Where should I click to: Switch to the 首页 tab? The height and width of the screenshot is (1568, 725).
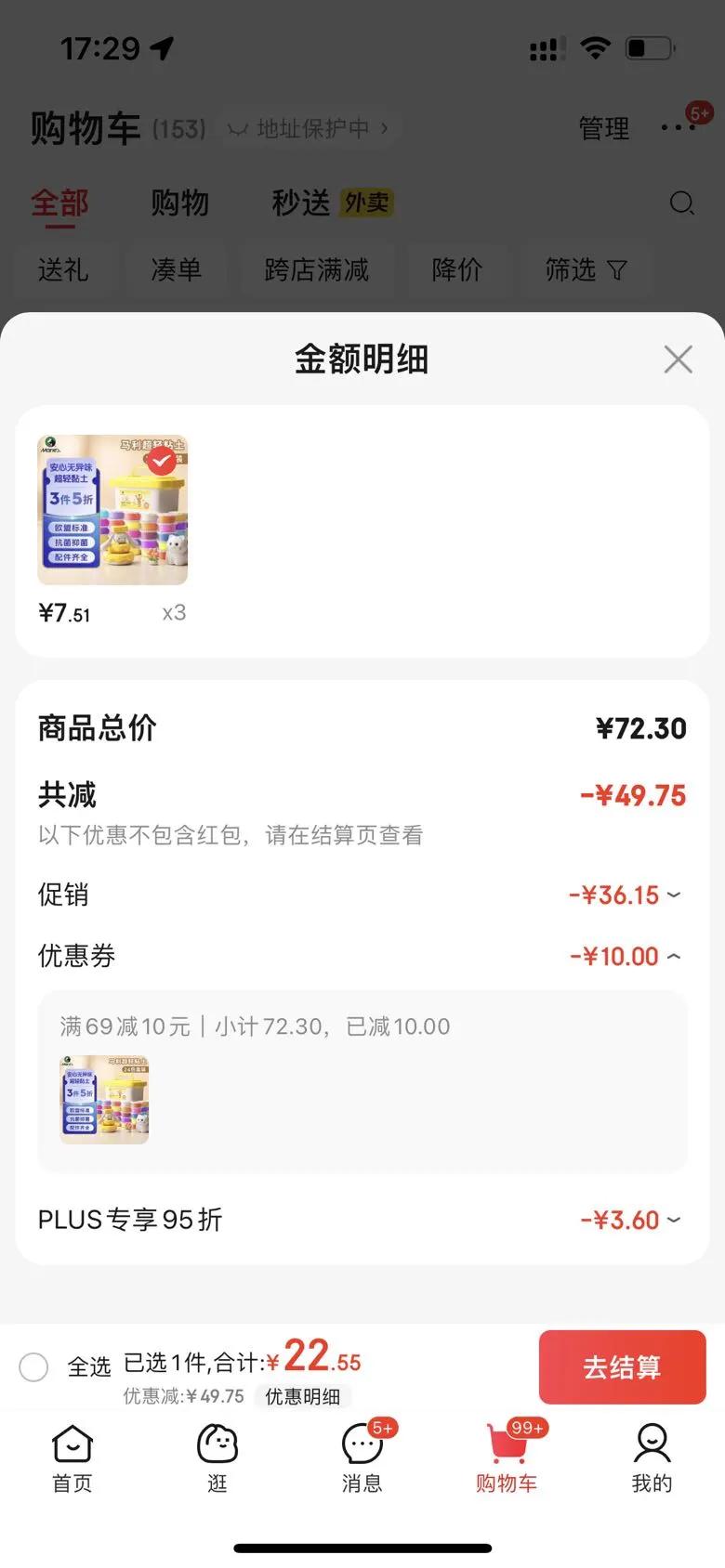click(72, 1458)
